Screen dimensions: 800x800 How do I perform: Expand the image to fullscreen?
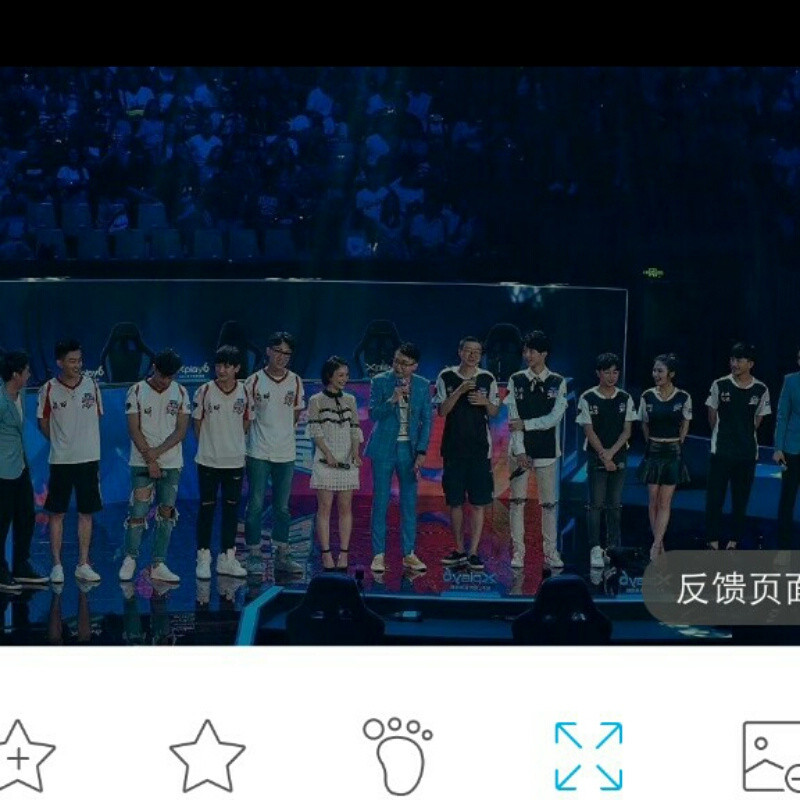588,756
